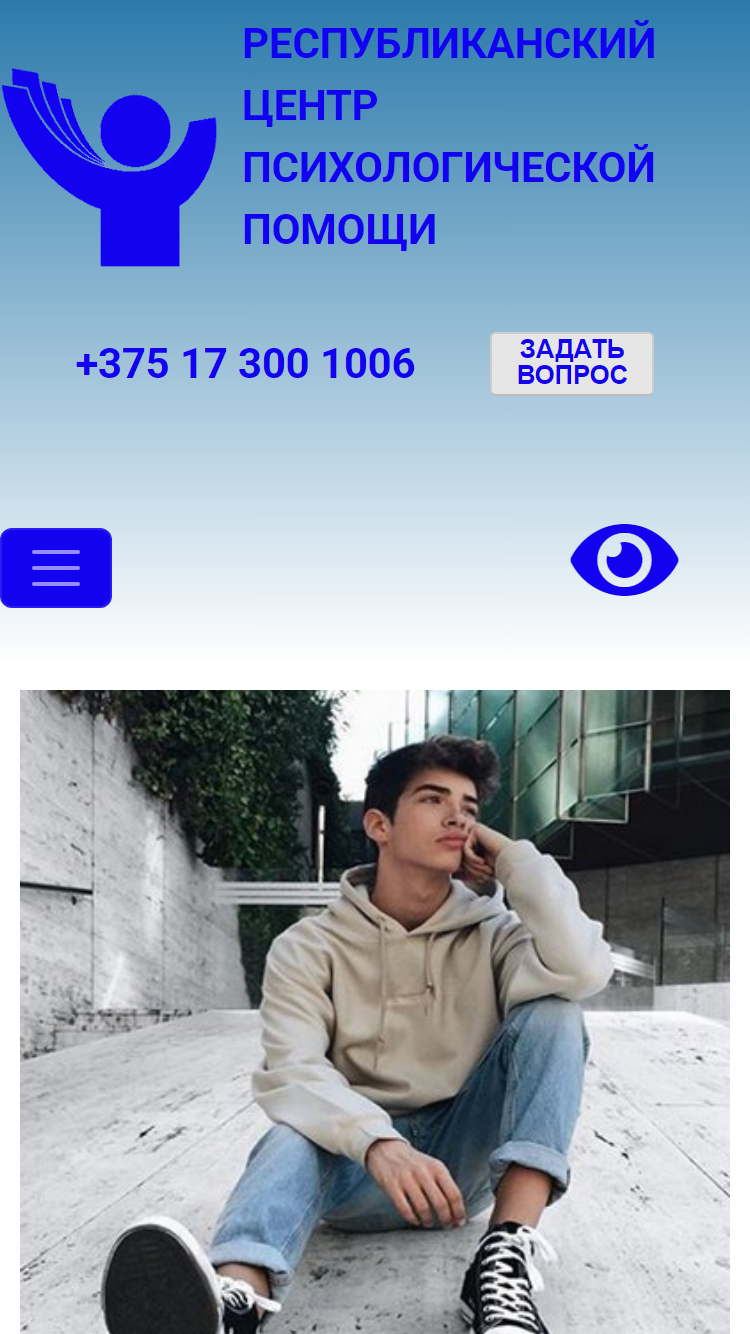750x1334 pixels.
Task: Call the +375 17 300 1006 number
Action: (245, 364)
